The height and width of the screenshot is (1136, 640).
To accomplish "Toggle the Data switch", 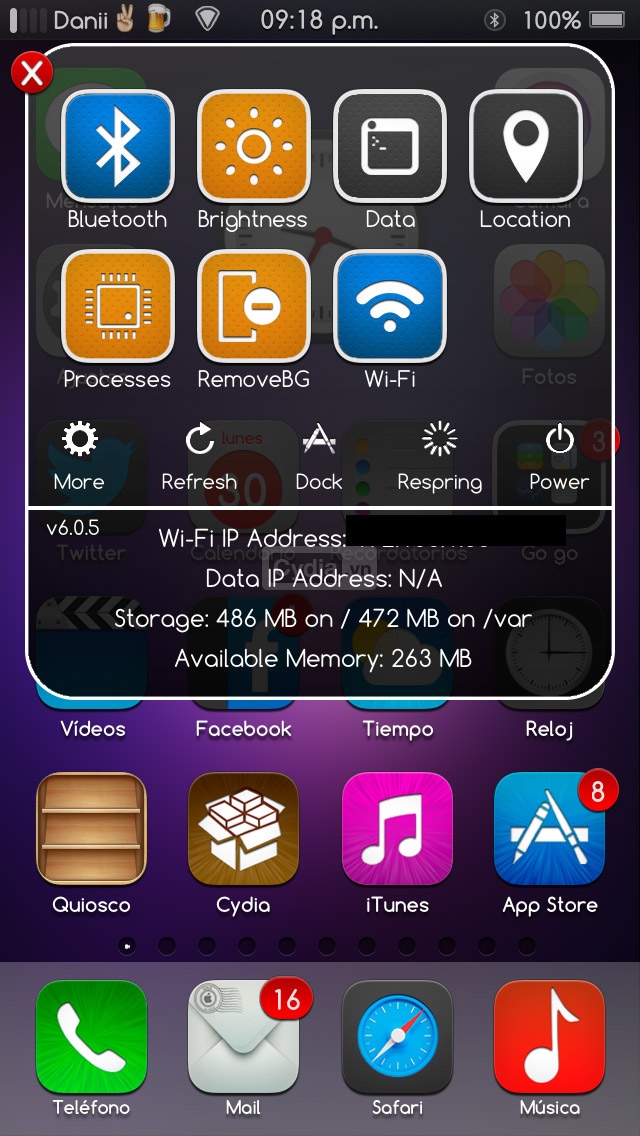I will (389, 147).
